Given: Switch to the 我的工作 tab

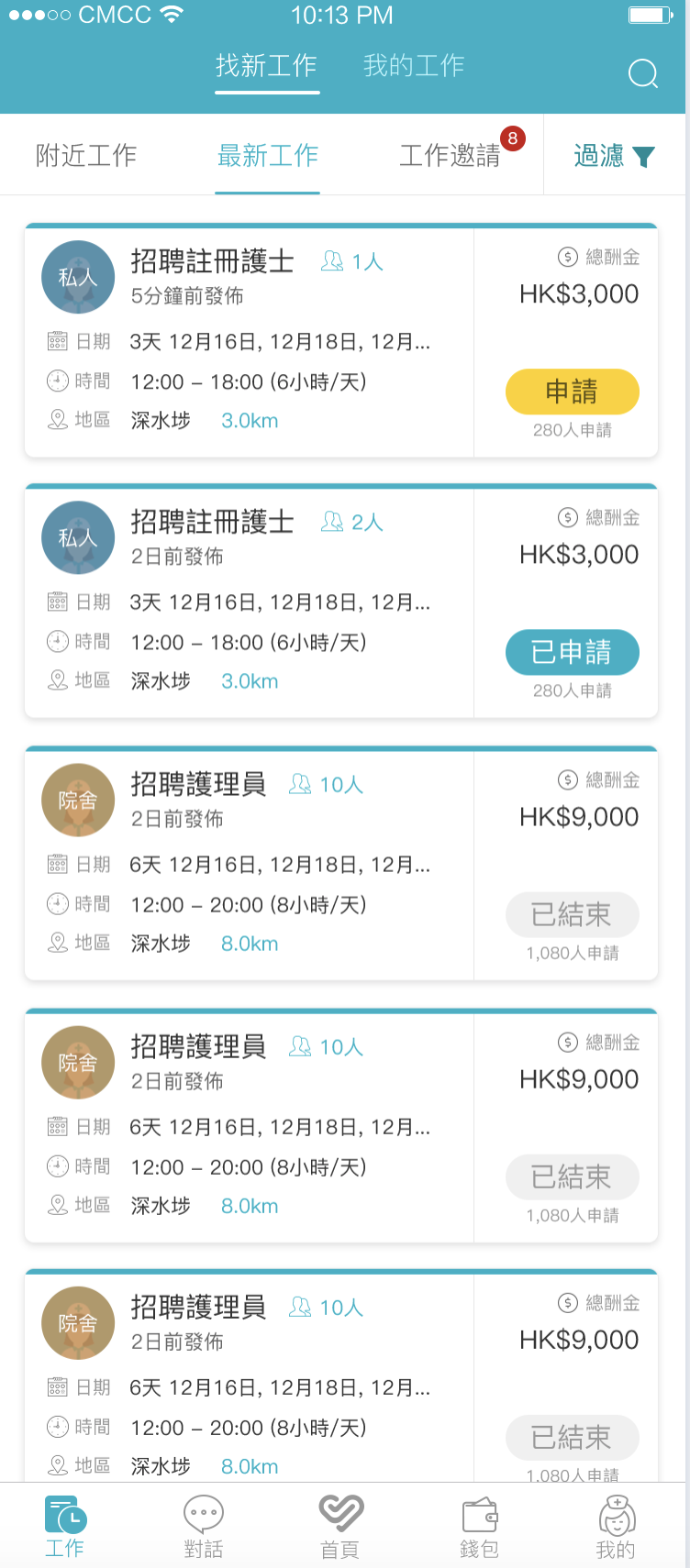Looking at the screenshot, I should 414,66.
